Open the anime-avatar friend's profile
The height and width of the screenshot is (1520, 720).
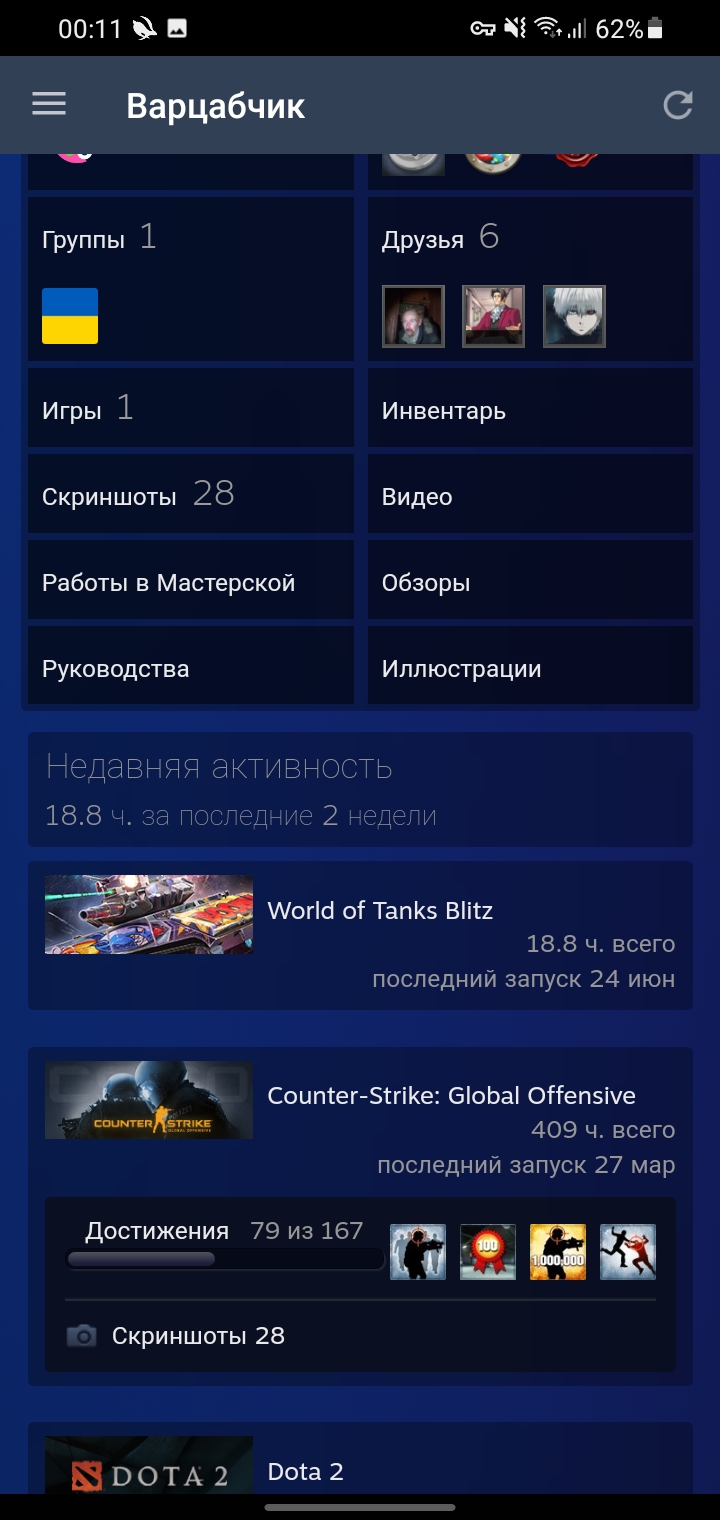coord(574,316)
